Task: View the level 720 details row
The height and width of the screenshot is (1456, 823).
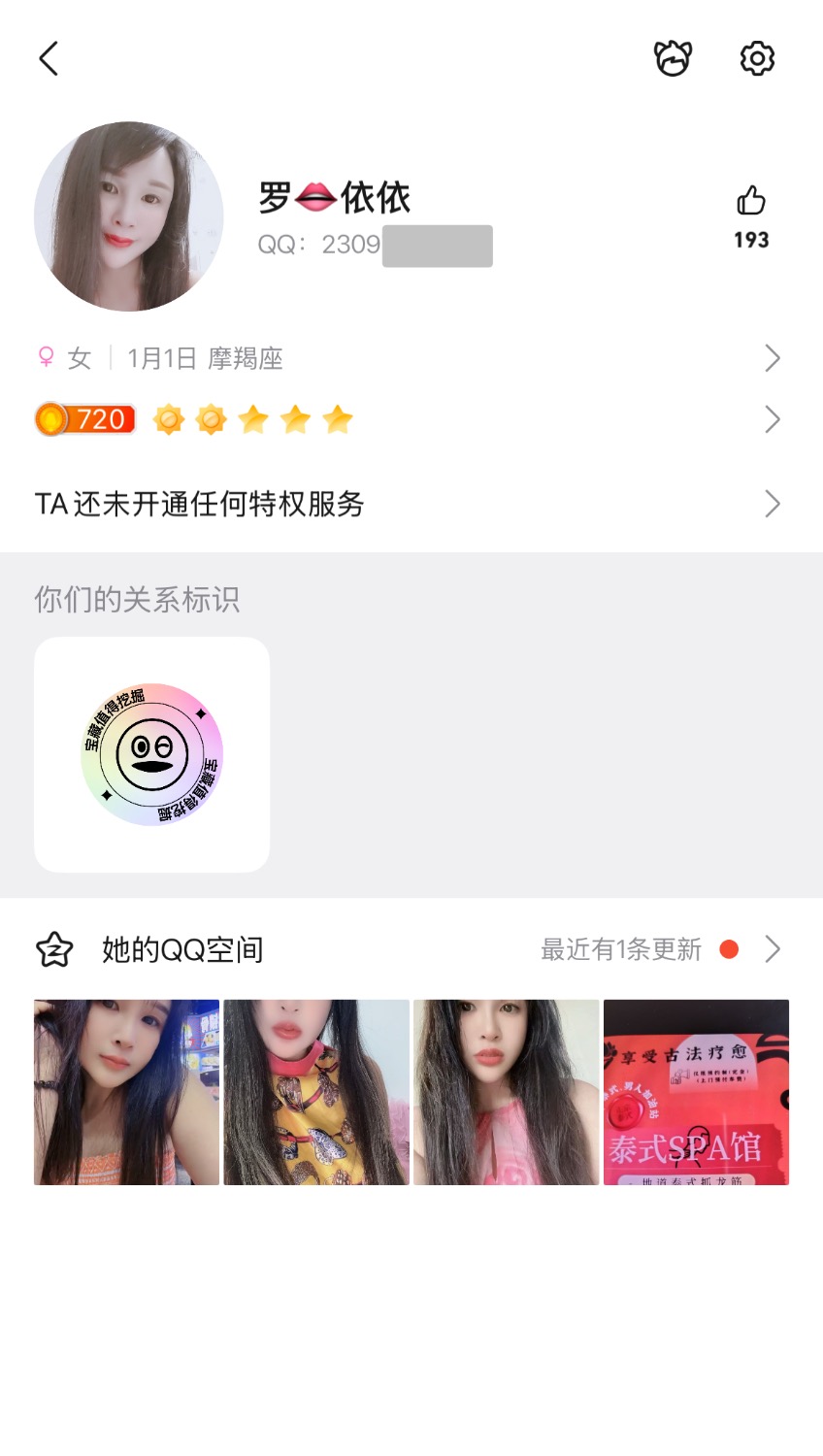Action: click(408, 419)
